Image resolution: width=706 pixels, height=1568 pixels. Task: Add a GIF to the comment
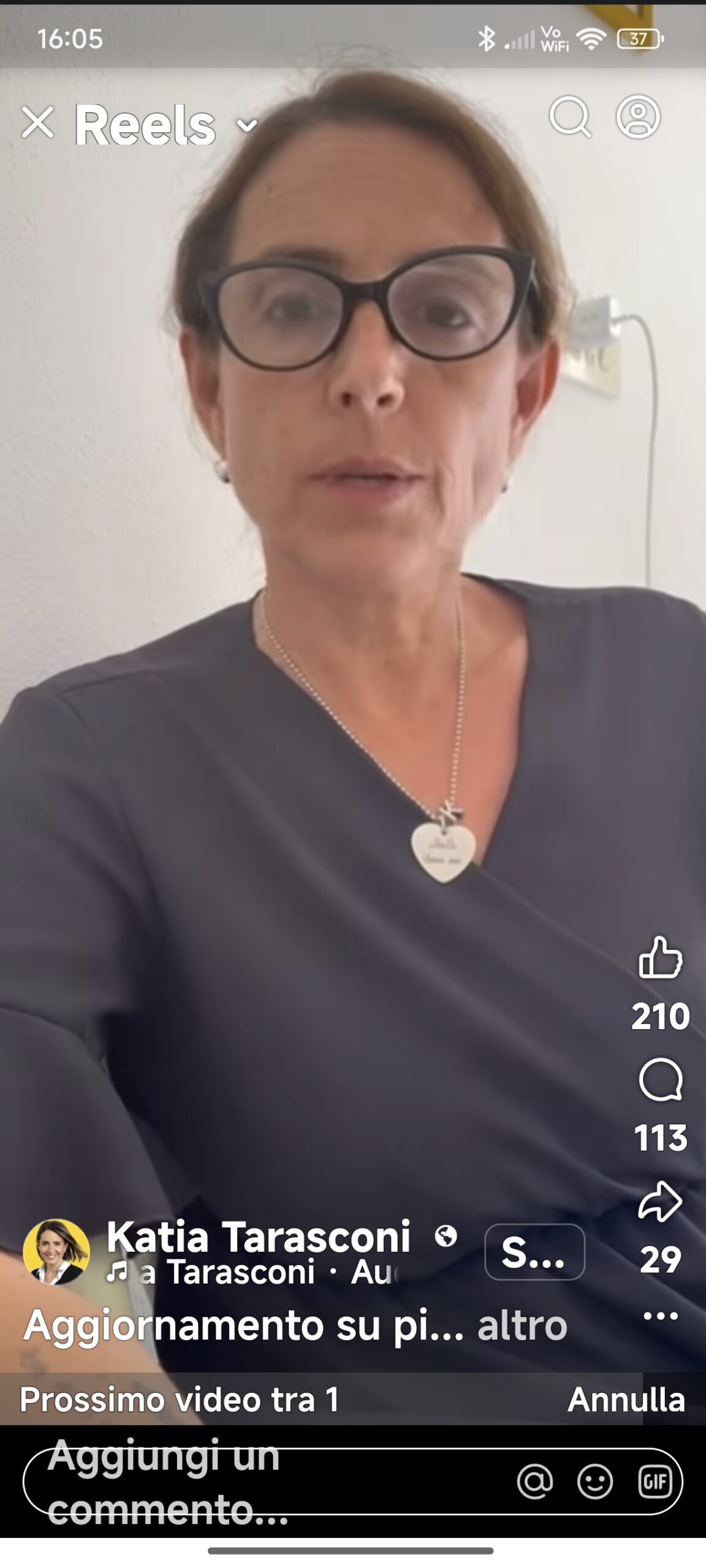655,1482
